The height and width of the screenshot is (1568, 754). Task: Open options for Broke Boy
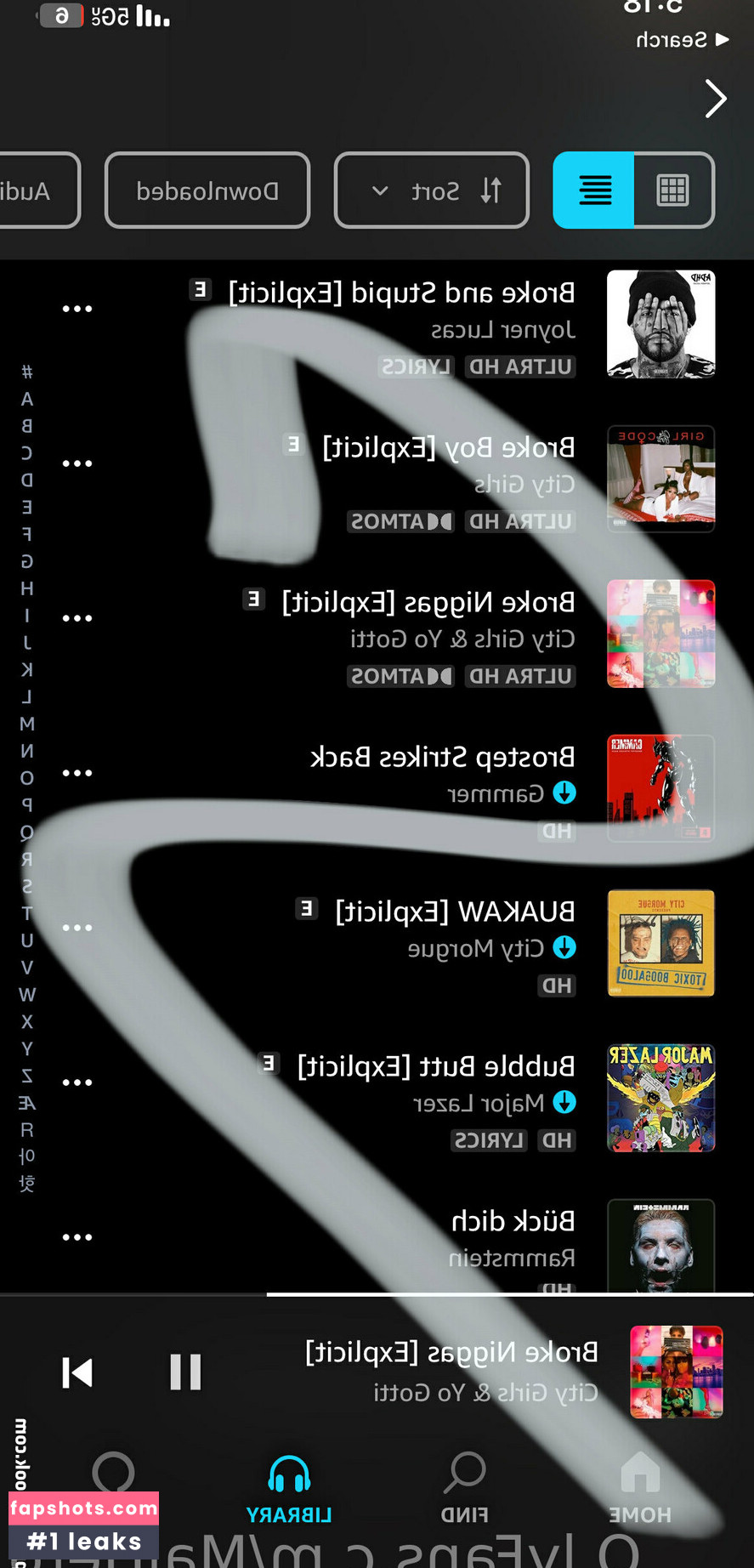77,463
